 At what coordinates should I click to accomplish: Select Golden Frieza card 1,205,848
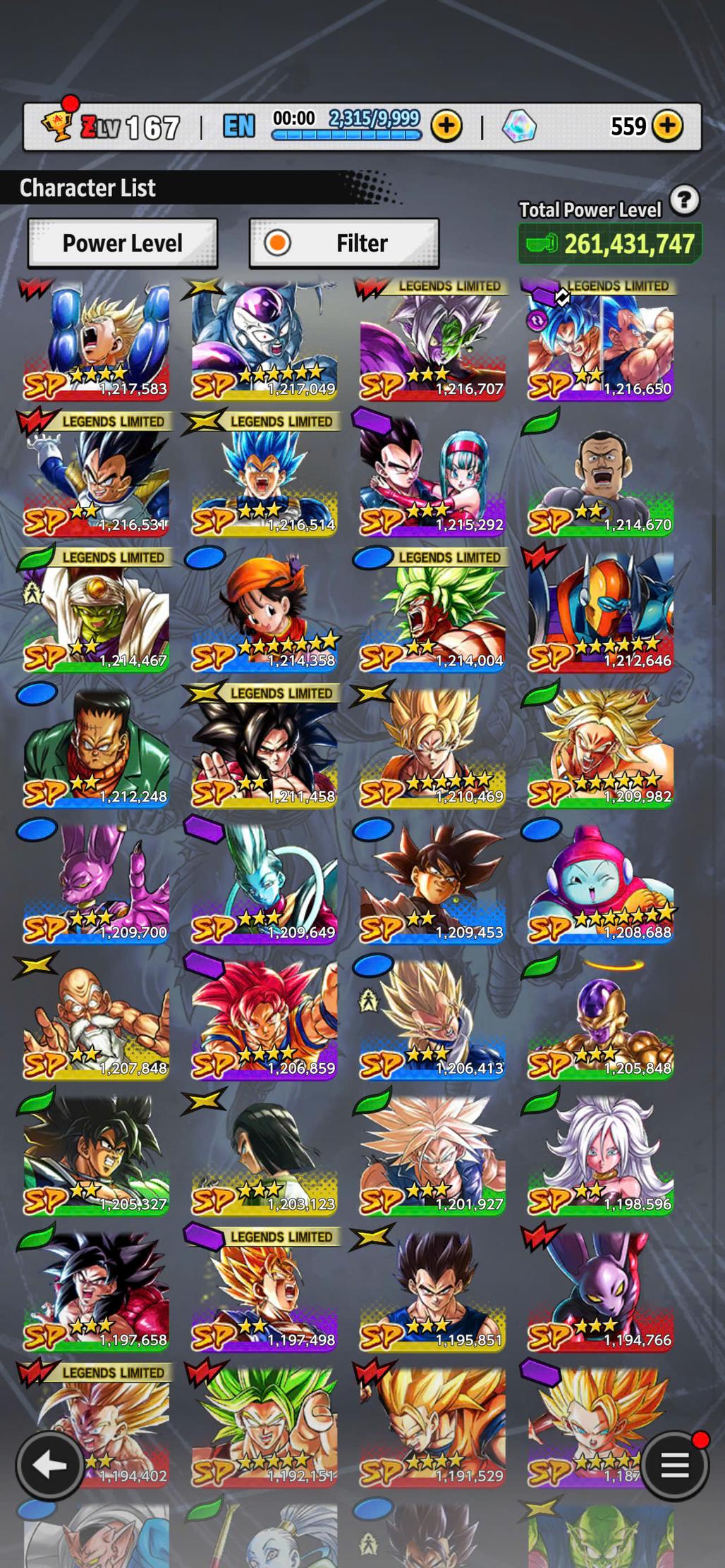click(x=601, y=1022)
